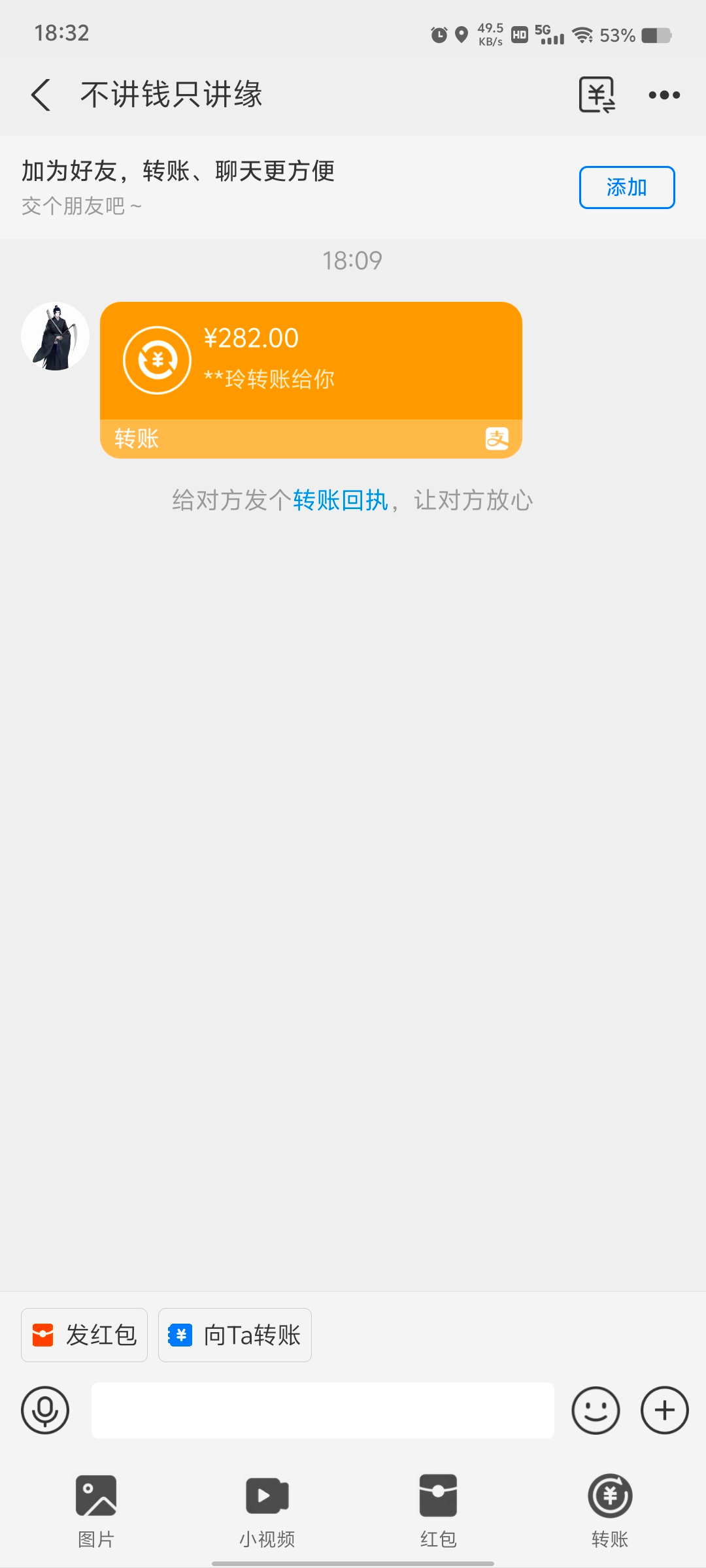
Task: Open the emoji picker
Action: (596, 1410)
